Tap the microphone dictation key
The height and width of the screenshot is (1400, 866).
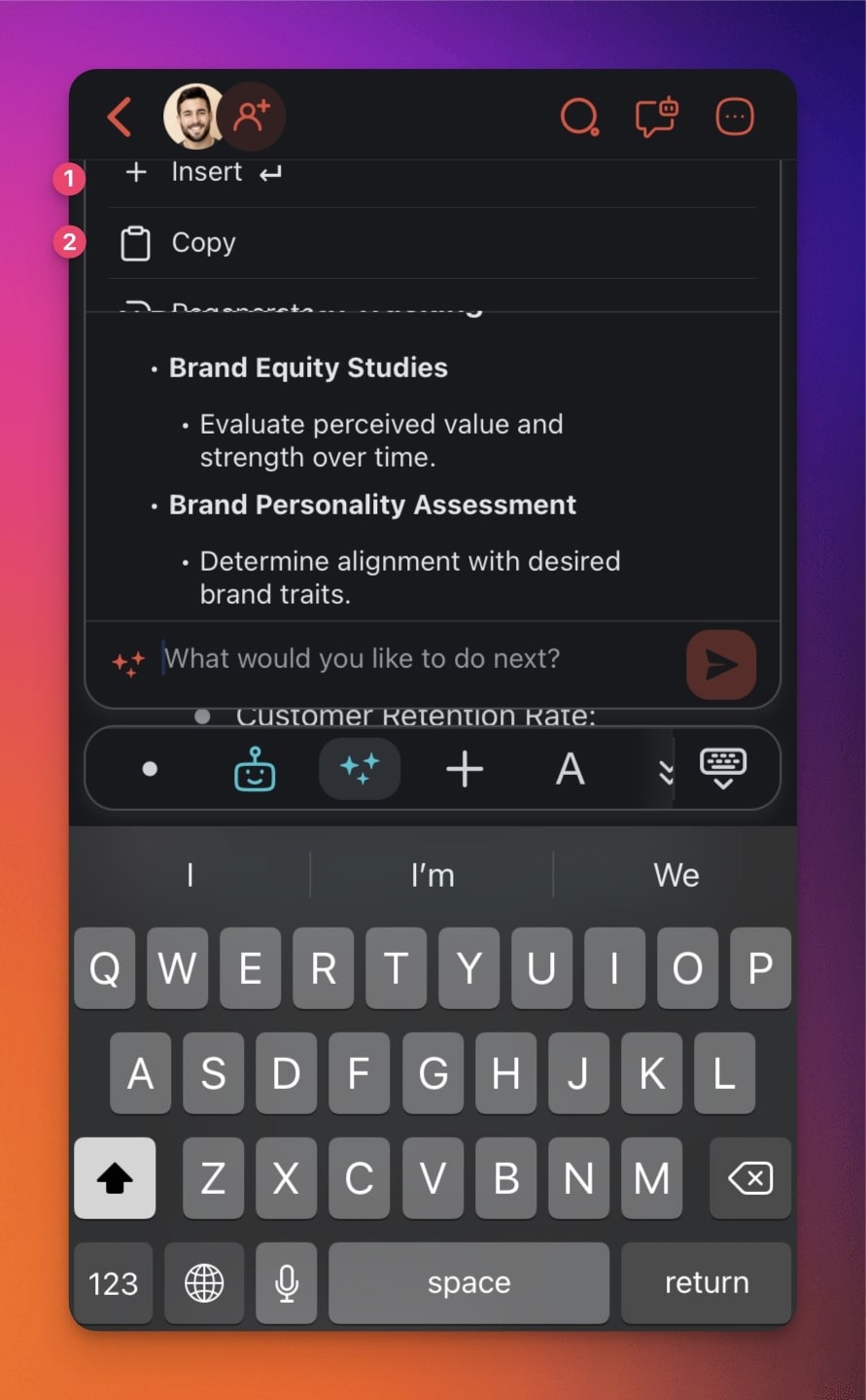[287, 1283]
